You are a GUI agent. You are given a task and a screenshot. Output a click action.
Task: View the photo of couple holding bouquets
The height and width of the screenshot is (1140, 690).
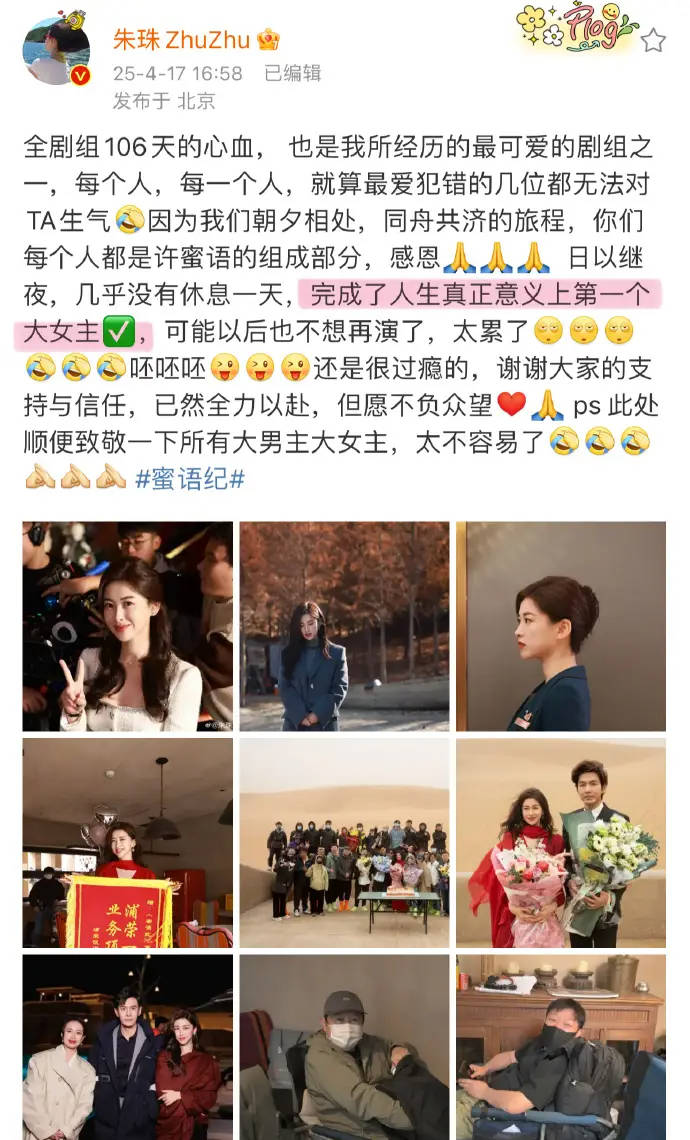(560, 843)
